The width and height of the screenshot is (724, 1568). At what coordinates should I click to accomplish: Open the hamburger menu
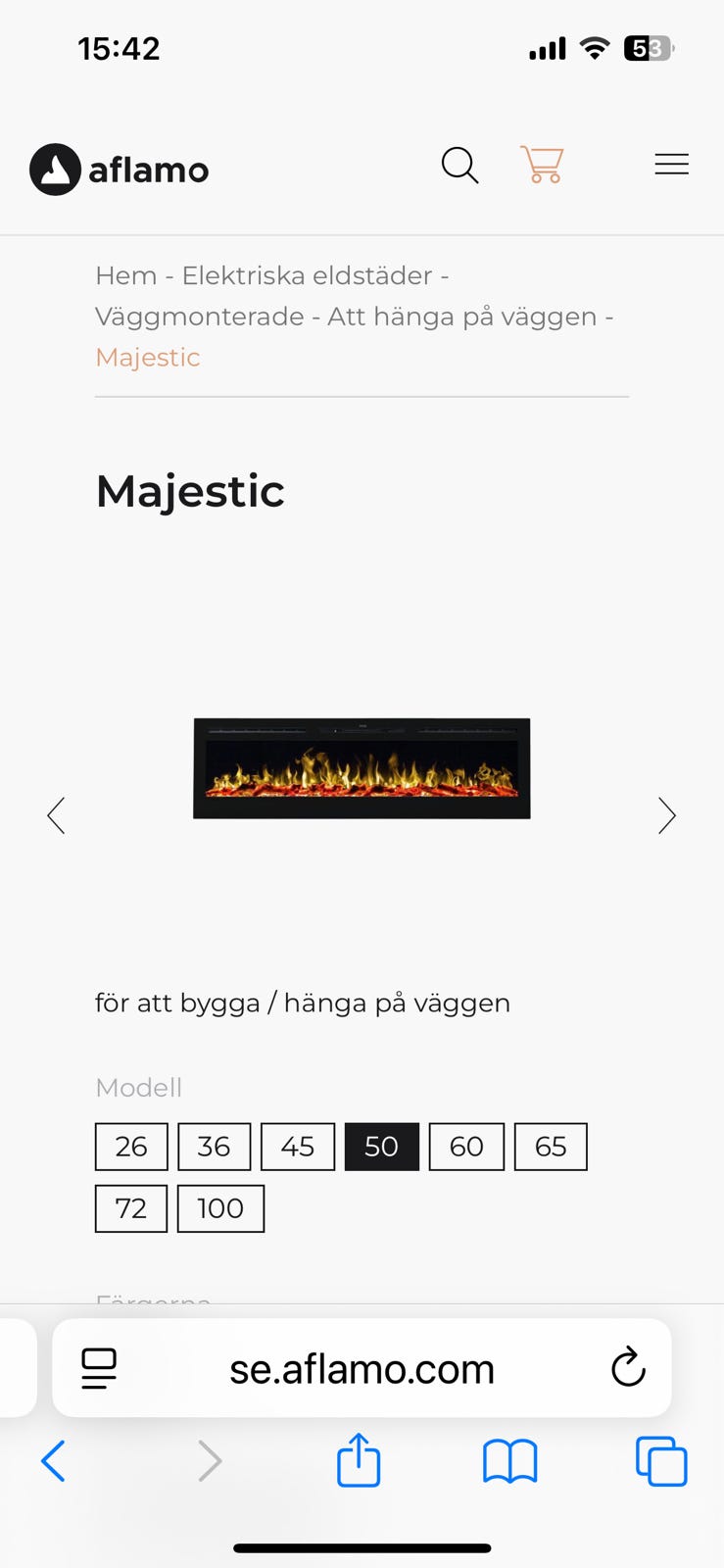672,165
